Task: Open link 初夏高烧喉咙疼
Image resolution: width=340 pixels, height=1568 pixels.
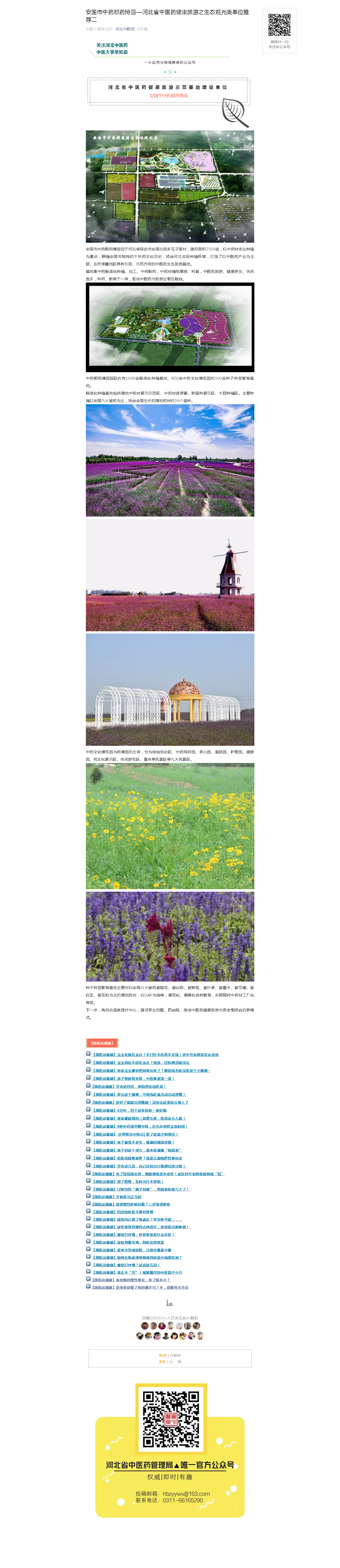Action: click(x=137, y=1158)
